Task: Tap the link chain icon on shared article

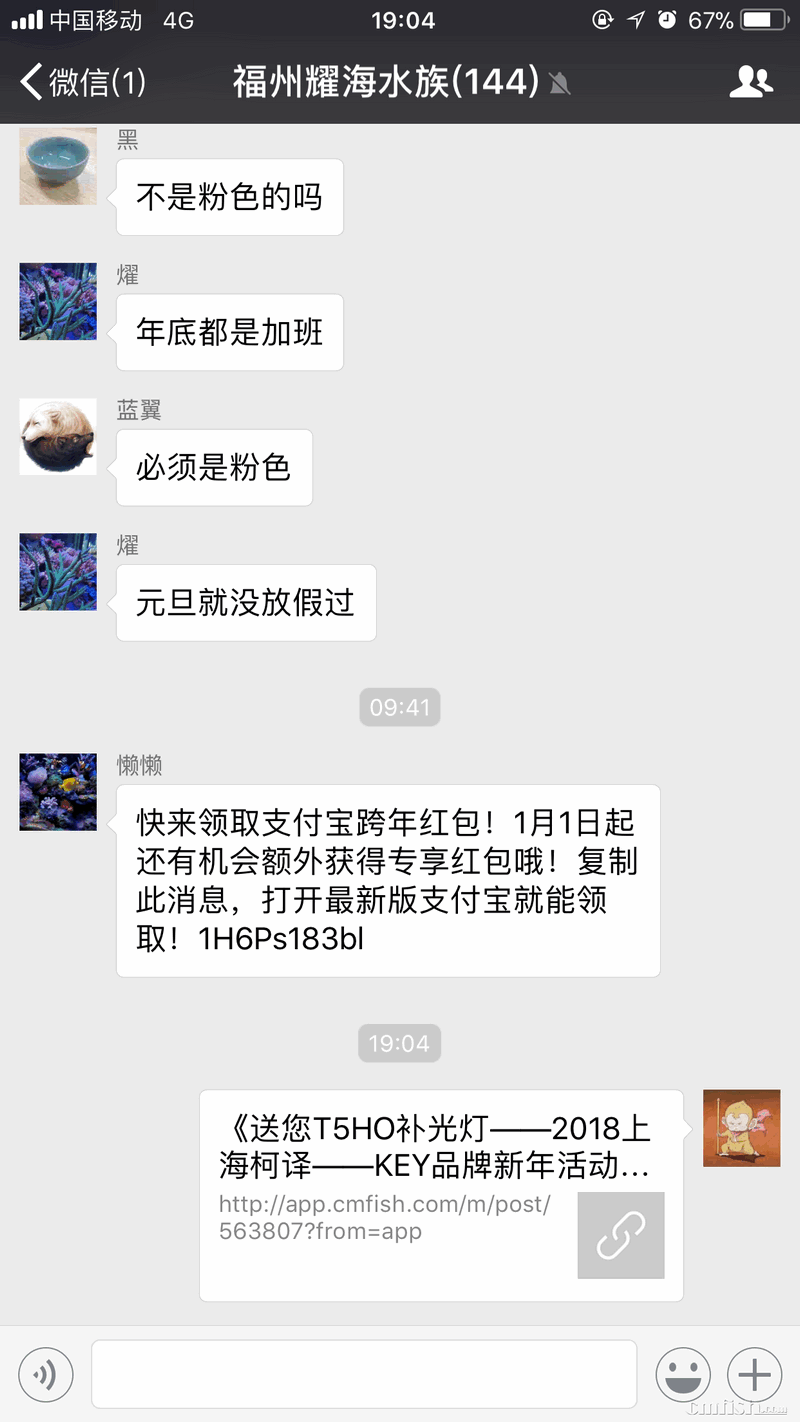Action: click(620, 1236)
